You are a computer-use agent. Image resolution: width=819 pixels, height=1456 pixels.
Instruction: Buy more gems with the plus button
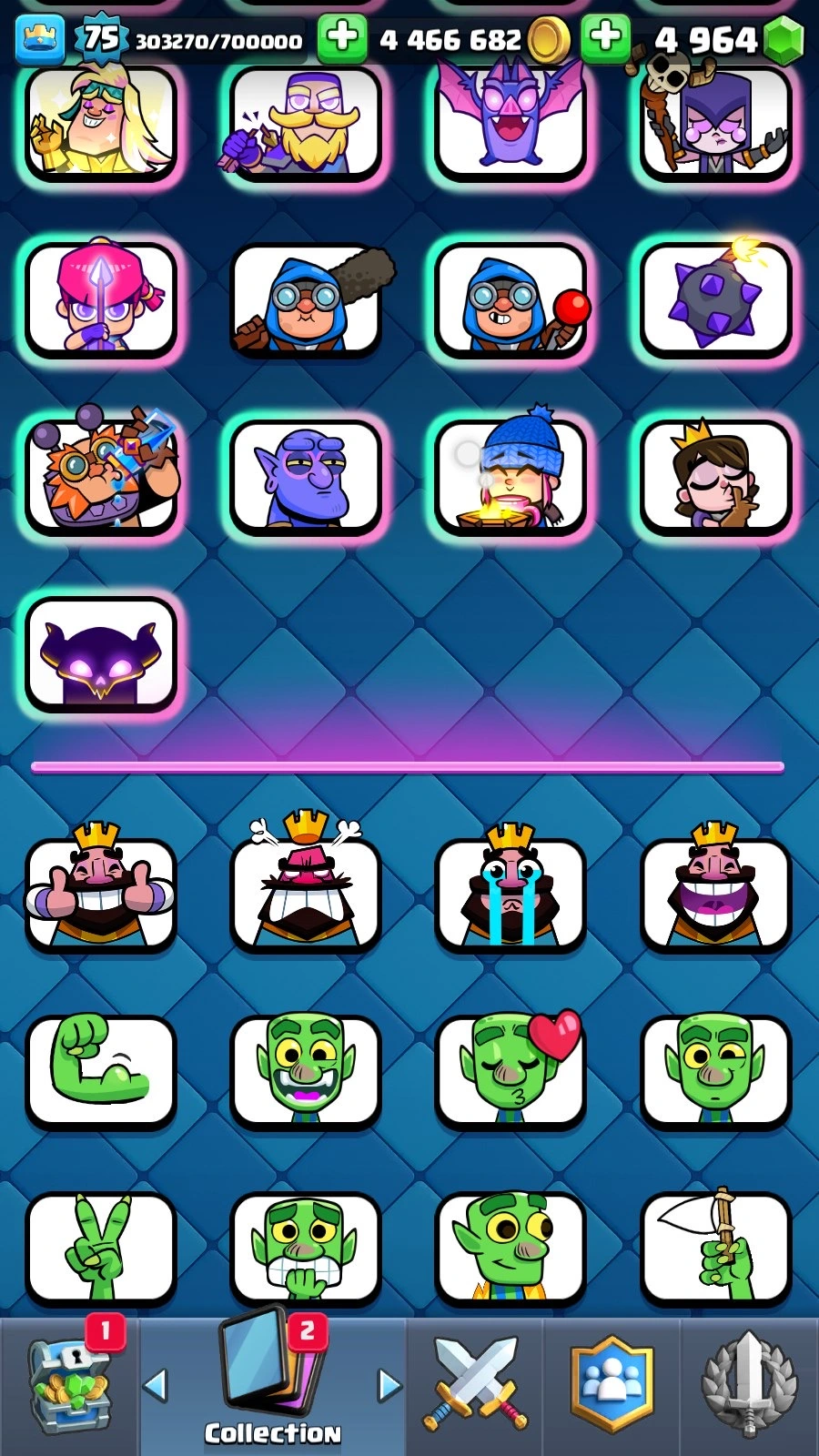605,38
